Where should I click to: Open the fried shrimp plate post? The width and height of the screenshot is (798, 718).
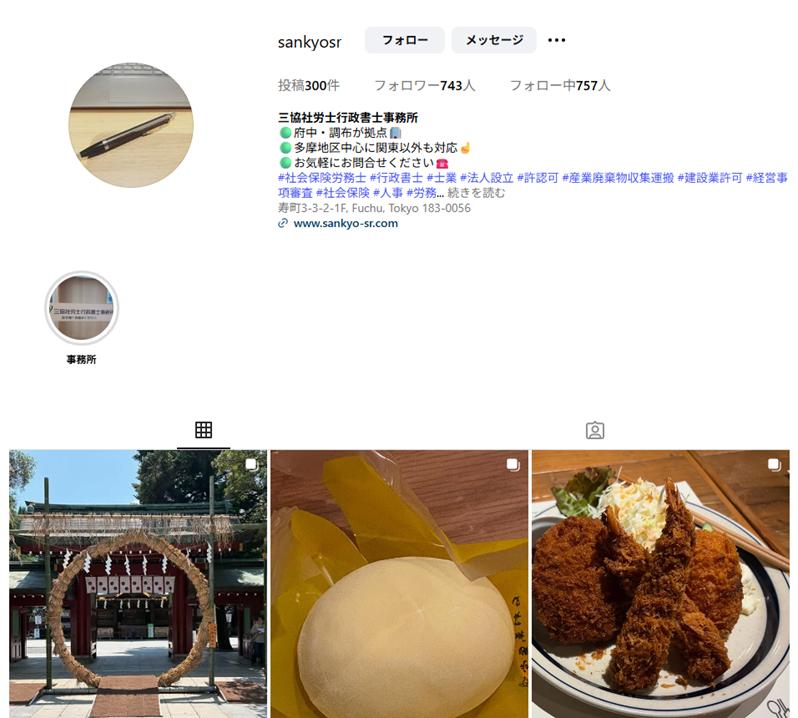pos(660,583)
